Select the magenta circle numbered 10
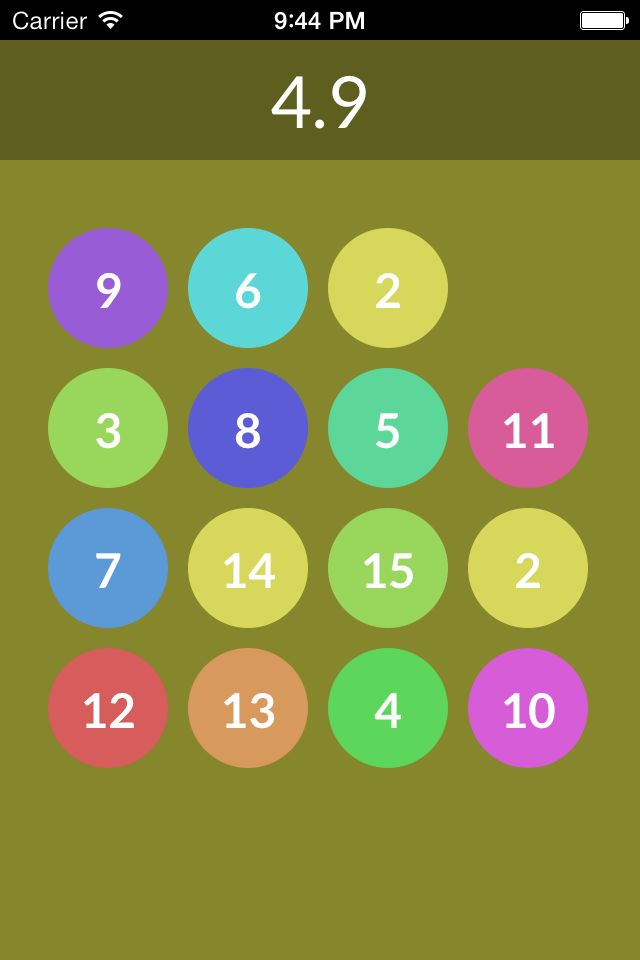Screen dimensions: 640x960 [528, 708]
